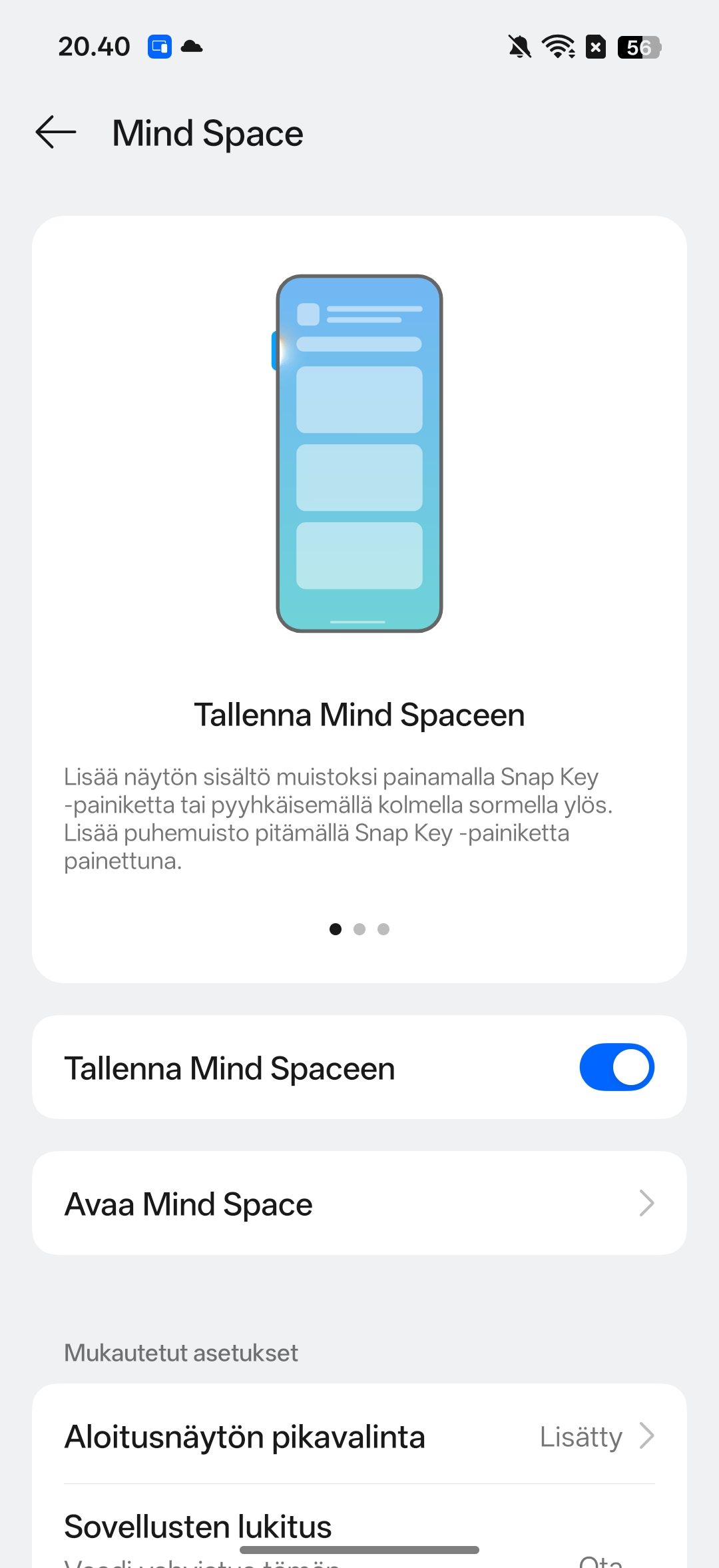The width and height of the screenshot is (719, 1568).
Task: Go back from Mind Space settings
Action: (x=56, y=133)
